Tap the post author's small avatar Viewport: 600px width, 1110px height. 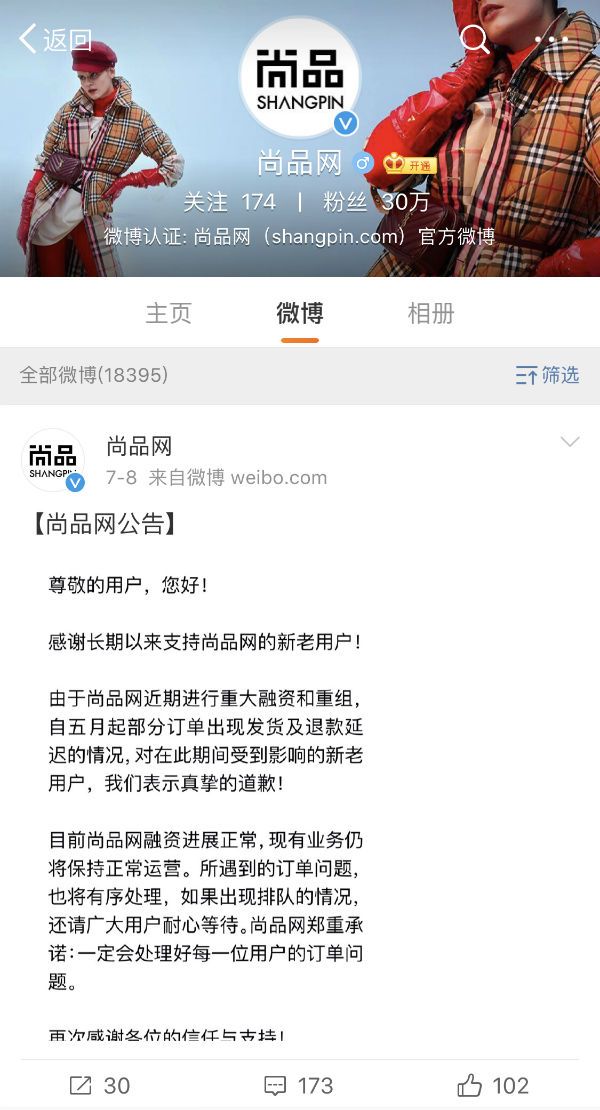click(53, 460)
